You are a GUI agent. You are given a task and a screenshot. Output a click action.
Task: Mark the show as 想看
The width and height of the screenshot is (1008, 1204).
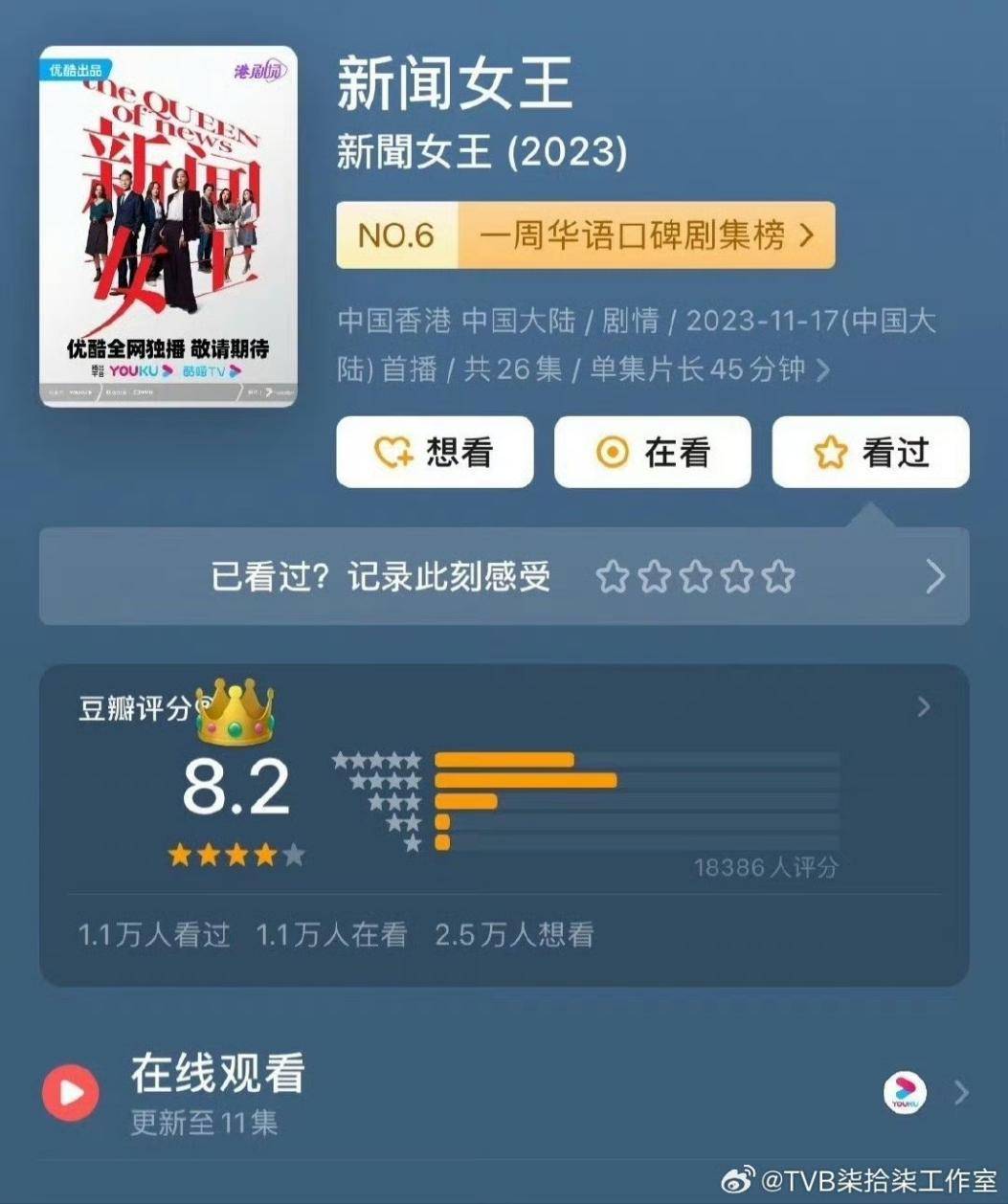(x=435, y=453)
